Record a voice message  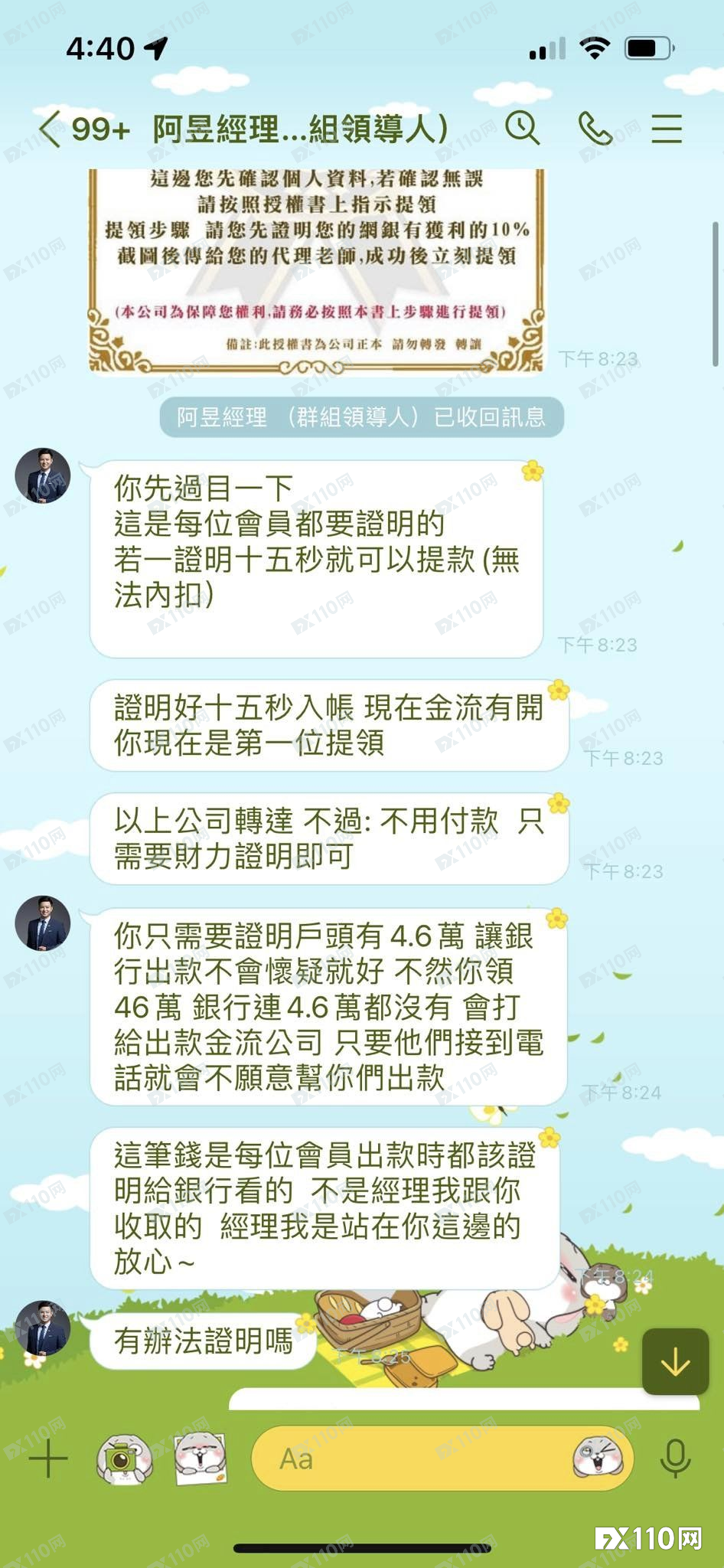tap(675, 1458)
